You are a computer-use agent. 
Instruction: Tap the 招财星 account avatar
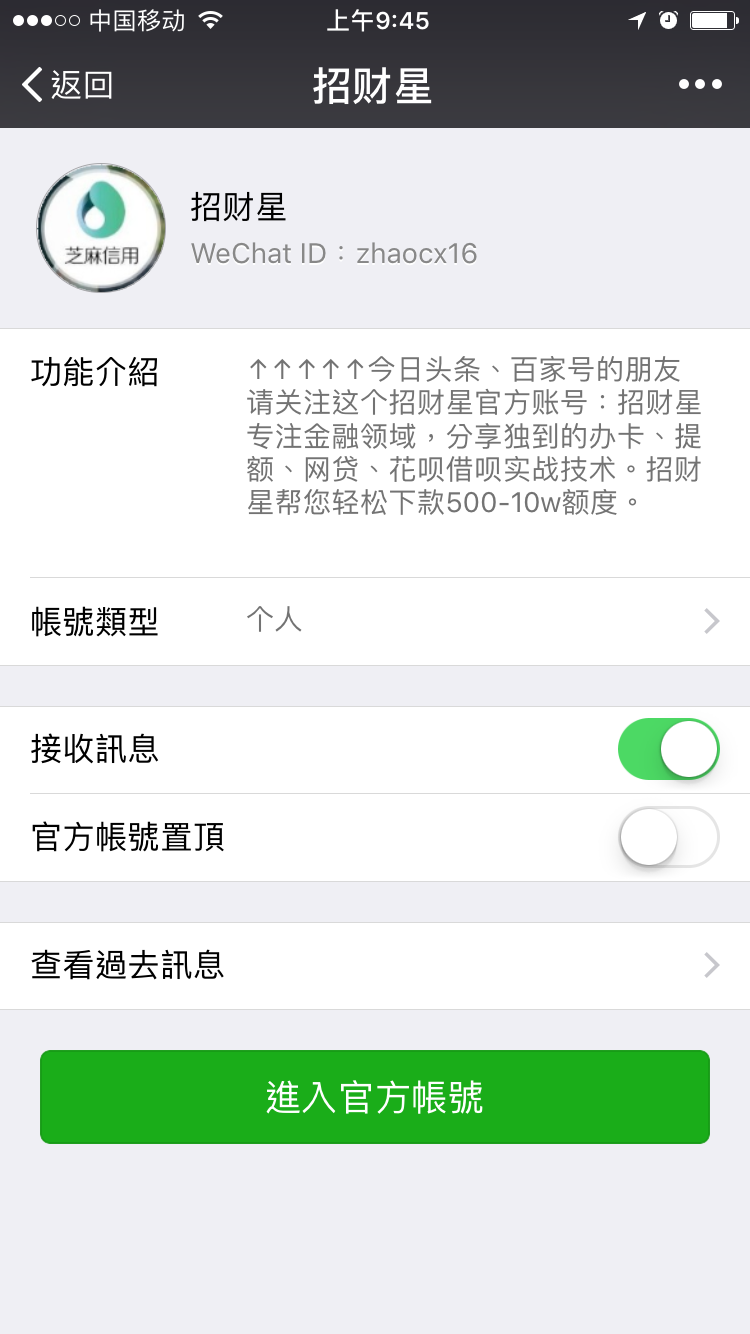tap(101, 228)
